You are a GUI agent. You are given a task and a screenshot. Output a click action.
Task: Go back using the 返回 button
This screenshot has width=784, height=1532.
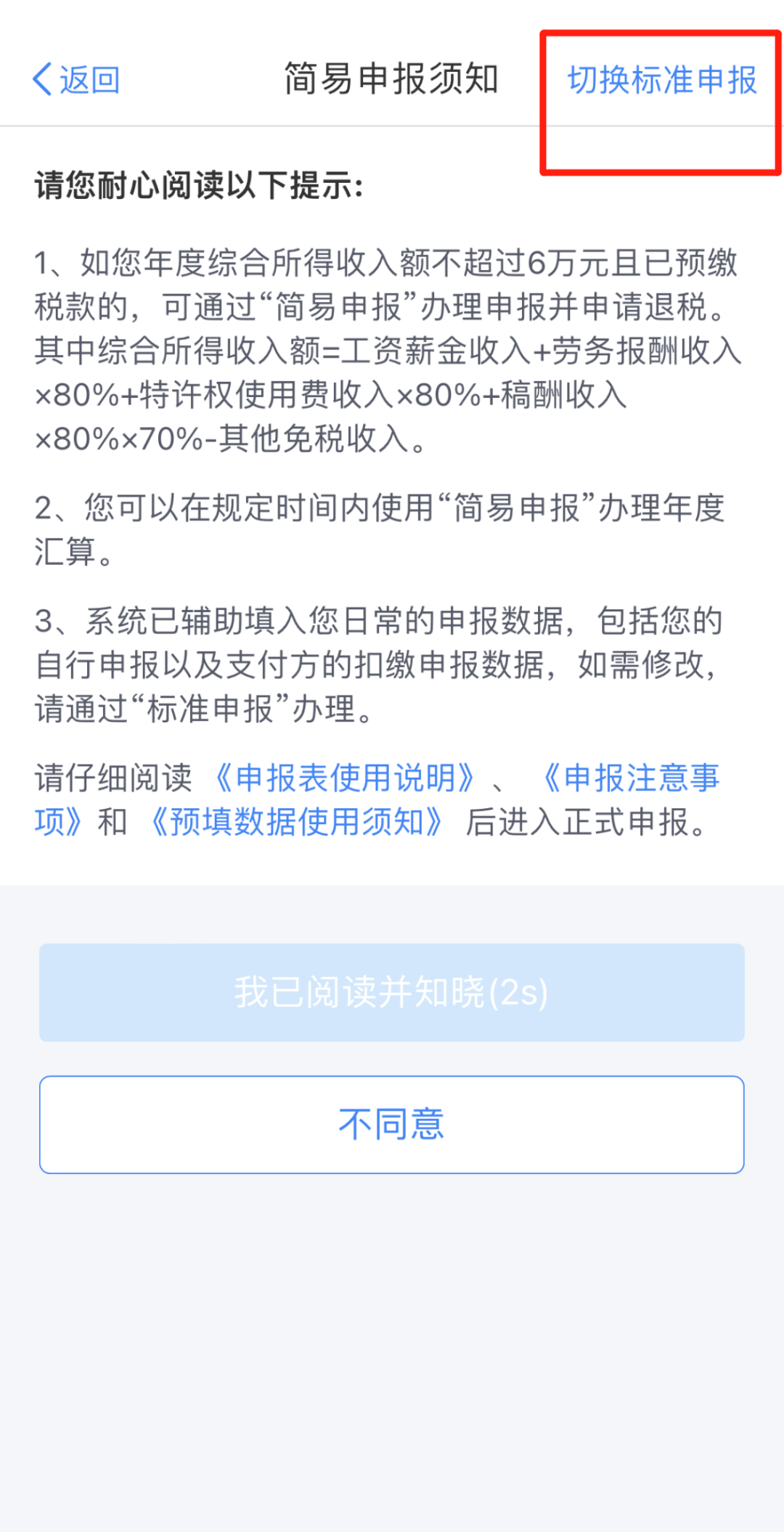pyautogui.click(x=76, y=79)
